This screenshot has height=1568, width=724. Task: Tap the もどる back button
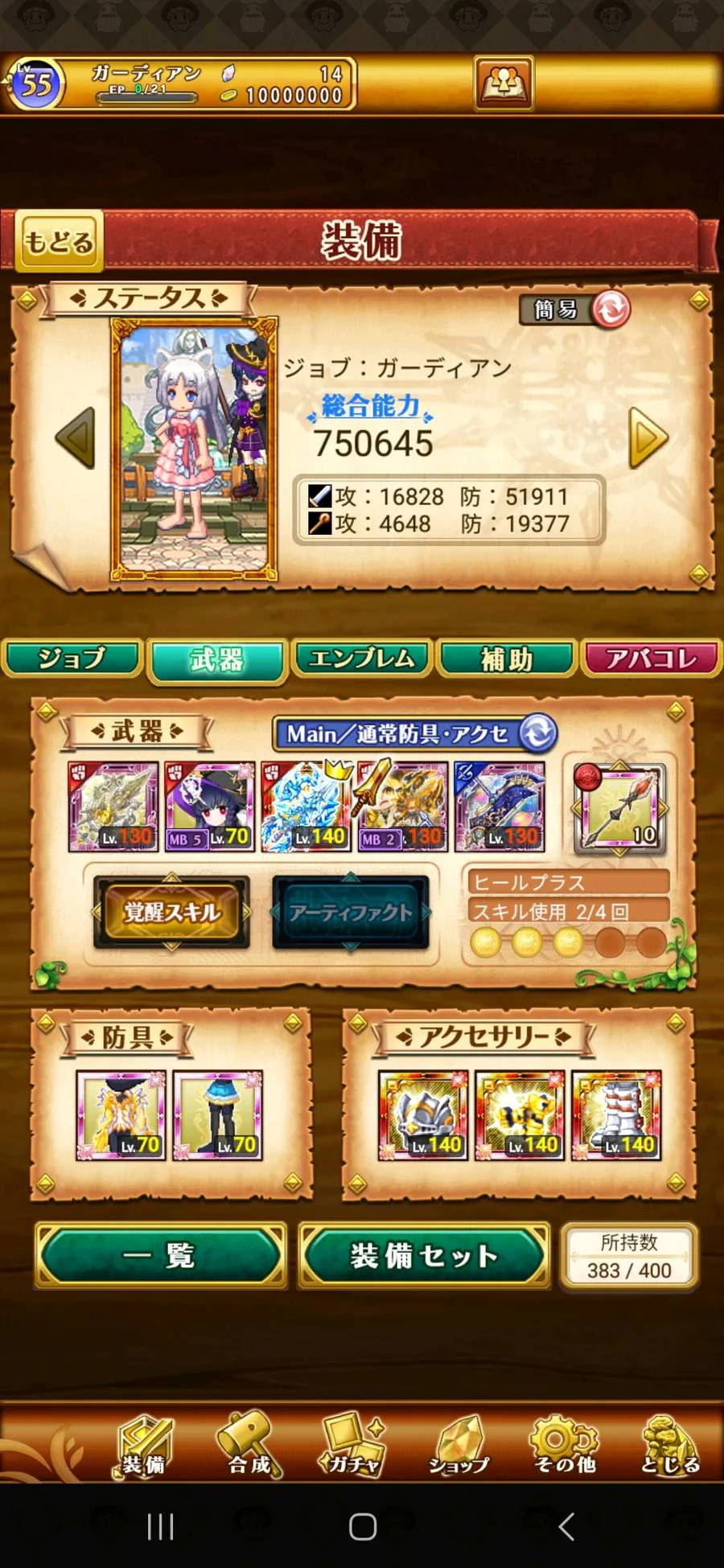[58, 240]
